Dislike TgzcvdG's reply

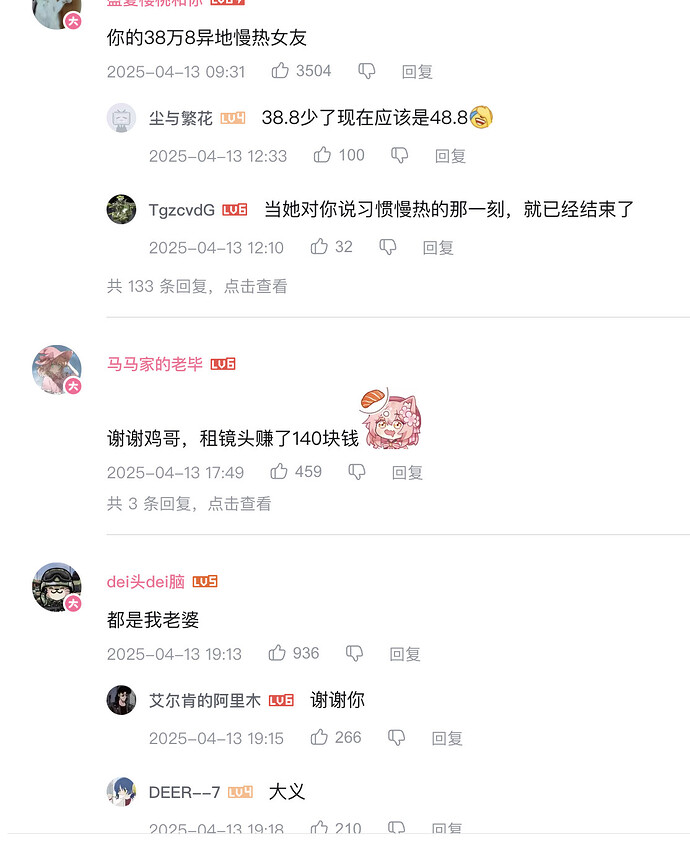(388, 247)
